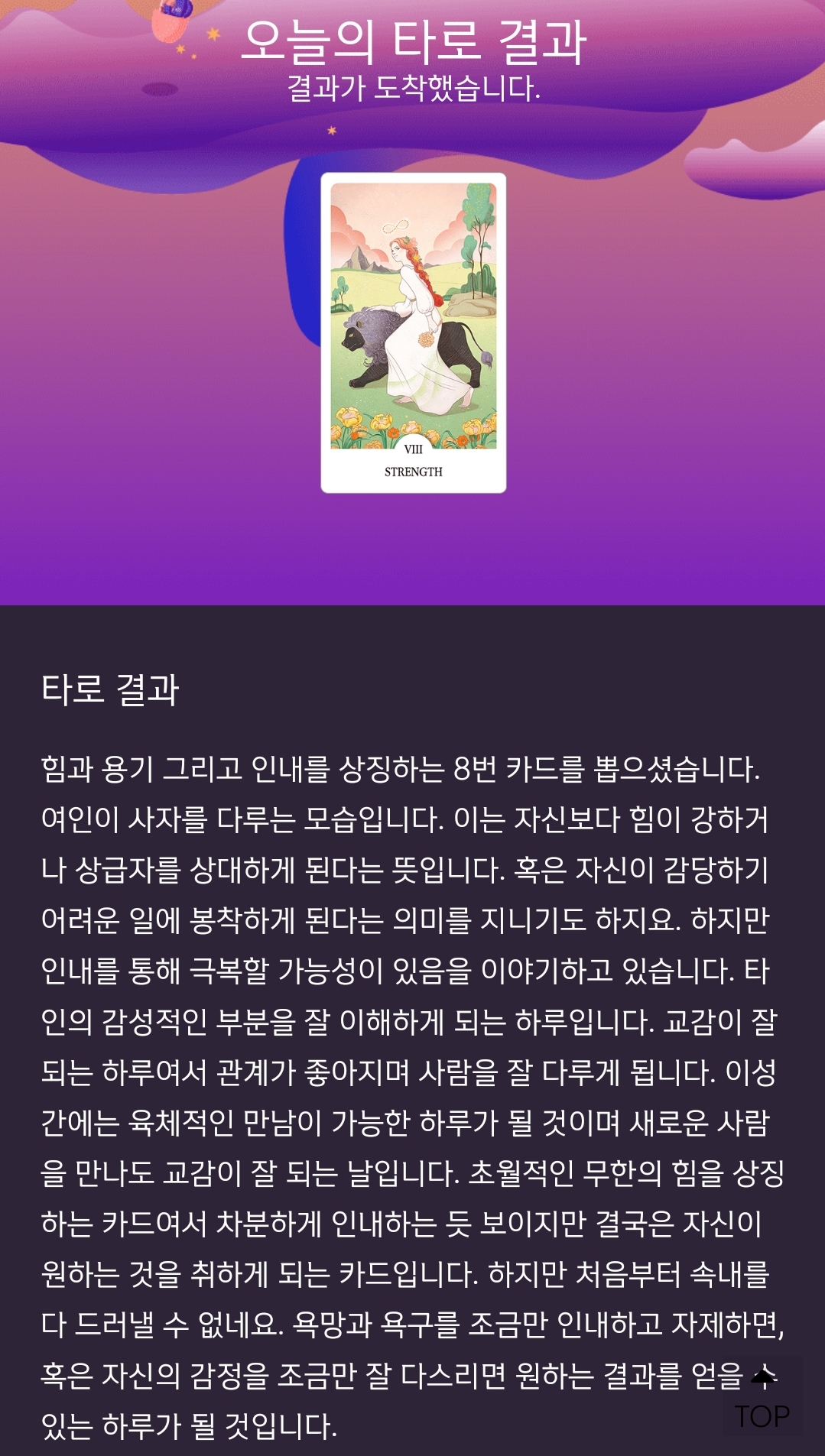The width and height of the screenshot is (825, 1456).
Task: Tap the TOP button to return upward
Action: tap(762, 1398)
